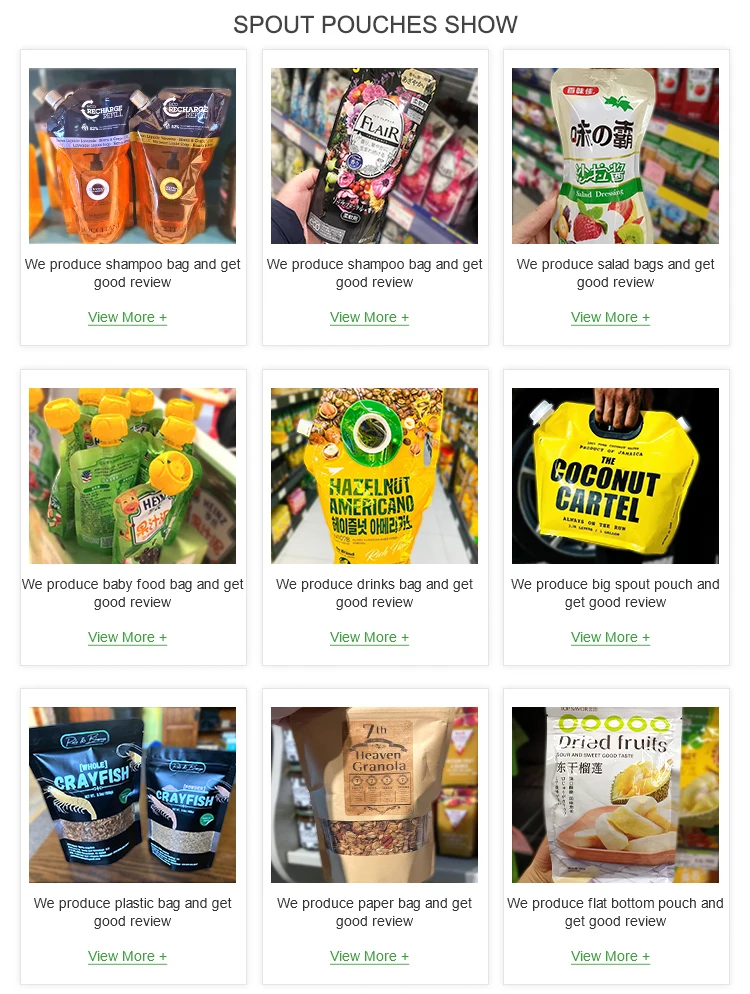
Task: Open View More under the big spout pouch
Action: 611,637
